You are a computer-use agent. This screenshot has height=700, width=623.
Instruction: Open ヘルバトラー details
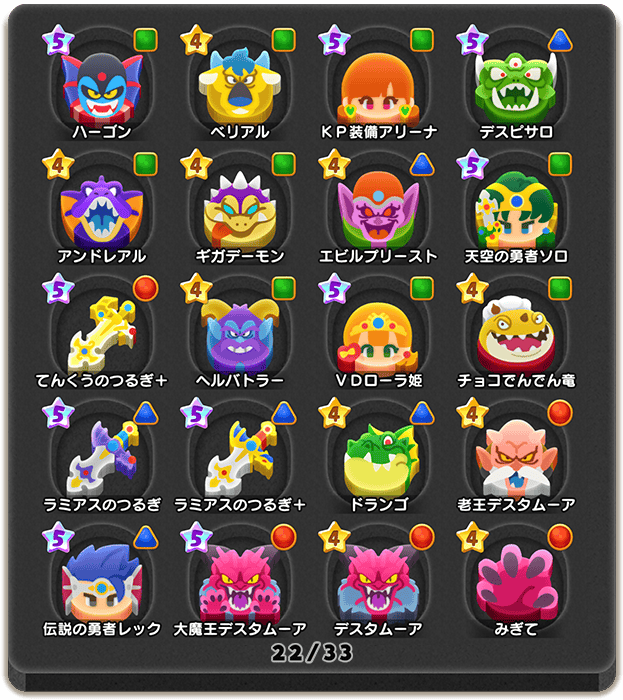click(x=239, y=335)
